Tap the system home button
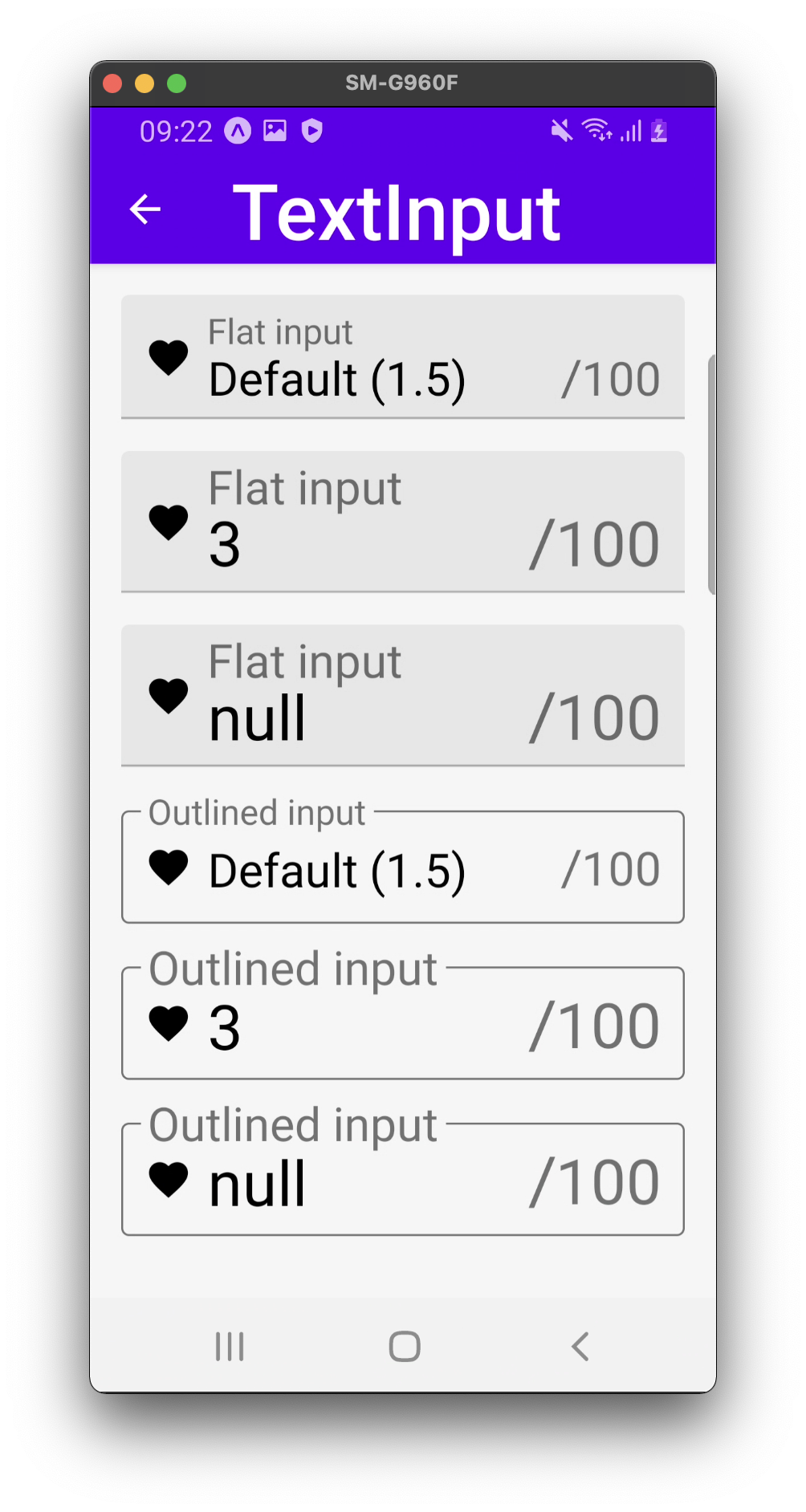 pyautogui.click(x=405, y=1347)
